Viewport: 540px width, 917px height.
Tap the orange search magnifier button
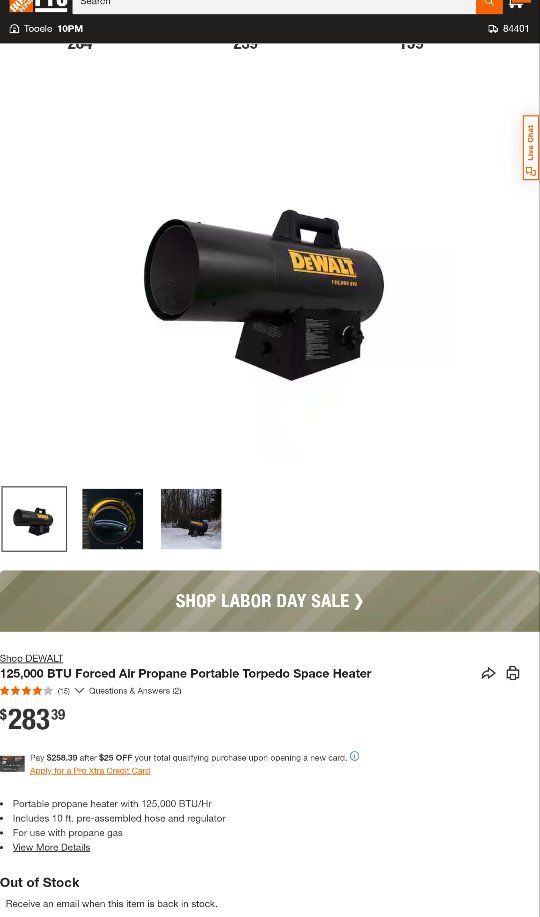(489, 5)
